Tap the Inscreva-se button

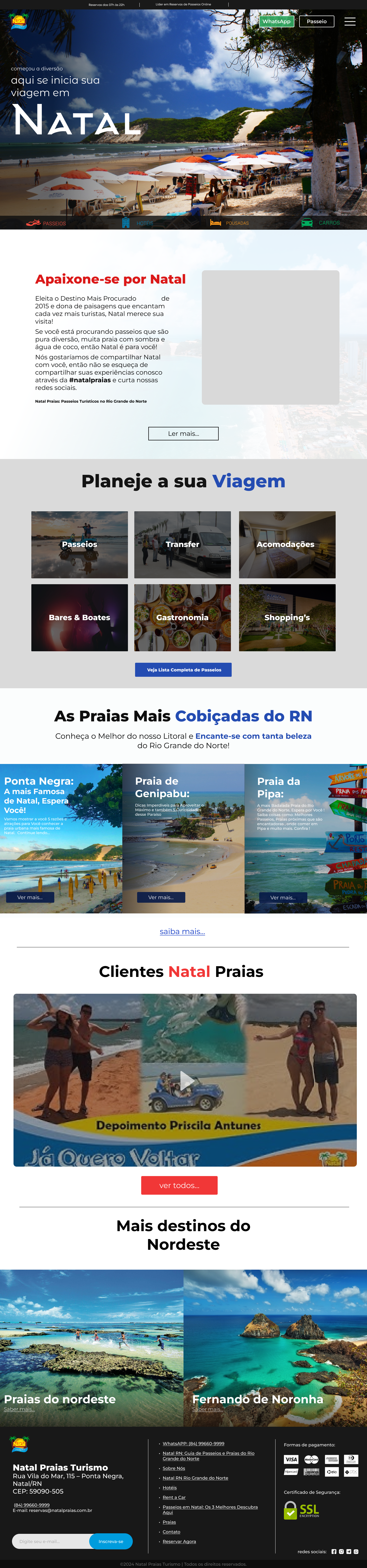click(x=111, y=1541)
